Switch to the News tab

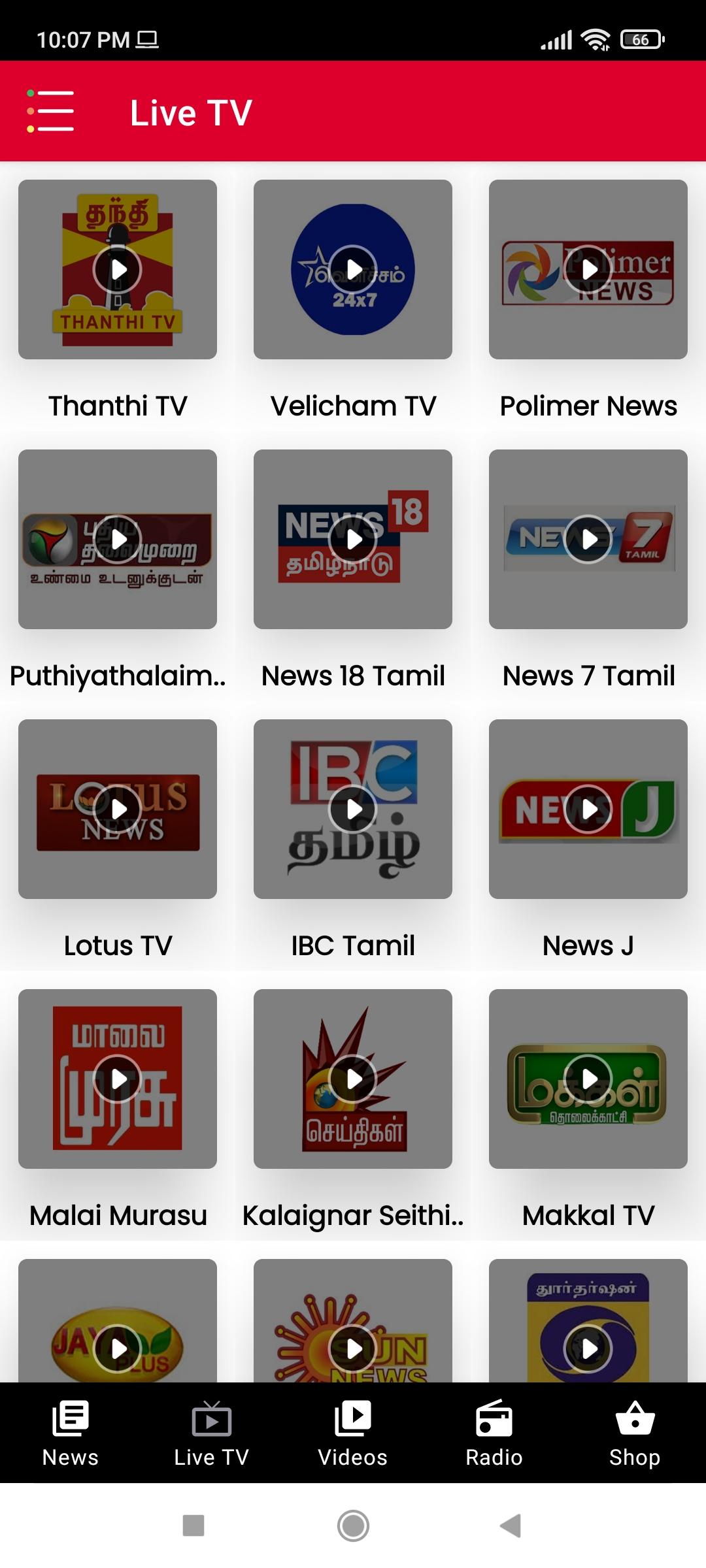point(70,1433)
